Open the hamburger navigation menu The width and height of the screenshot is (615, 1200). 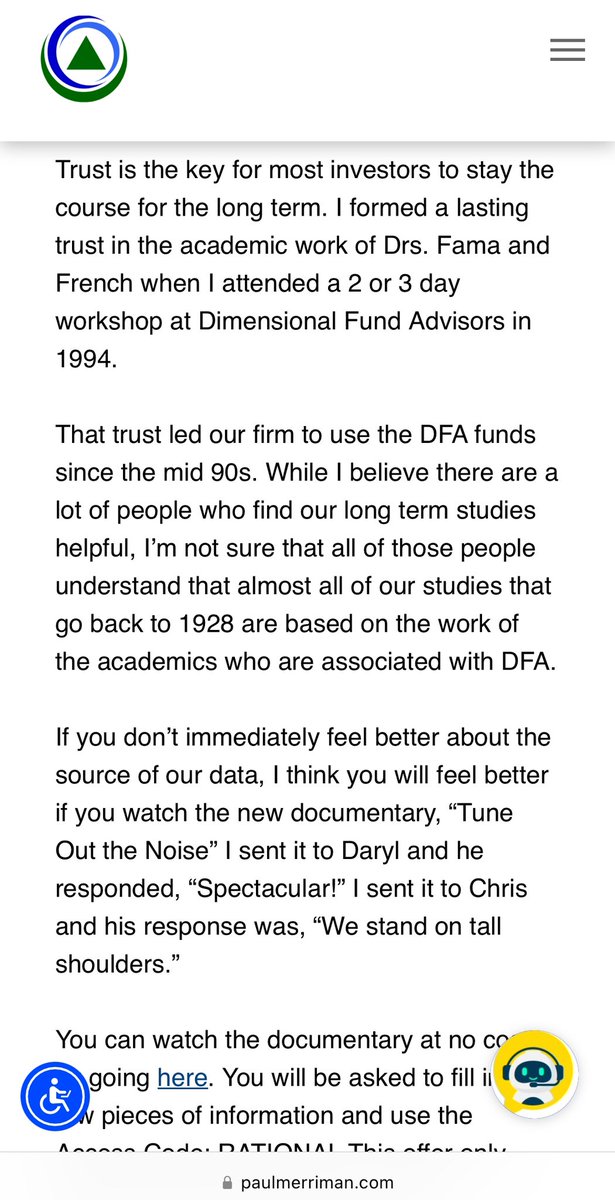pyautogui.click(x=567, y=50)
